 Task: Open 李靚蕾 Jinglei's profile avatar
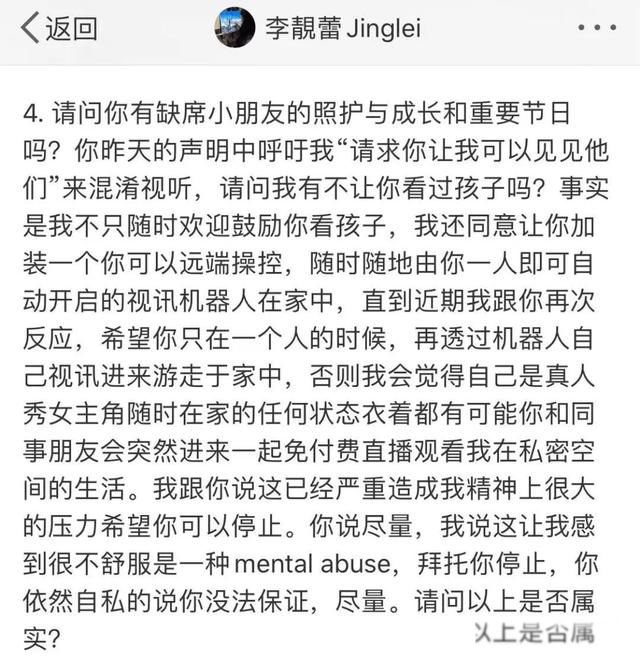coord(234,28)
